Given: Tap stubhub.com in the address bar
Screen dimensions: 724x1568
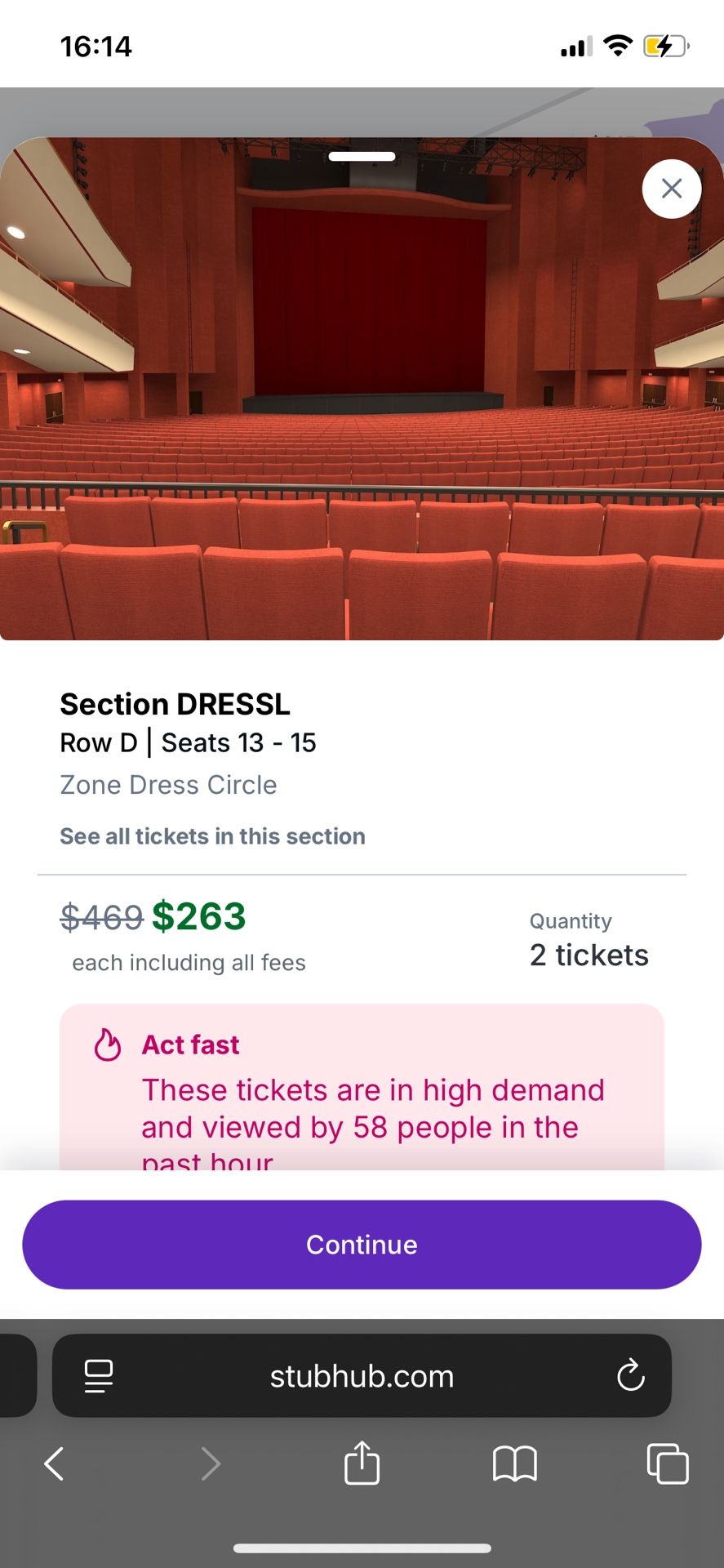Looking at the screenshot, I should point(362,1376).
